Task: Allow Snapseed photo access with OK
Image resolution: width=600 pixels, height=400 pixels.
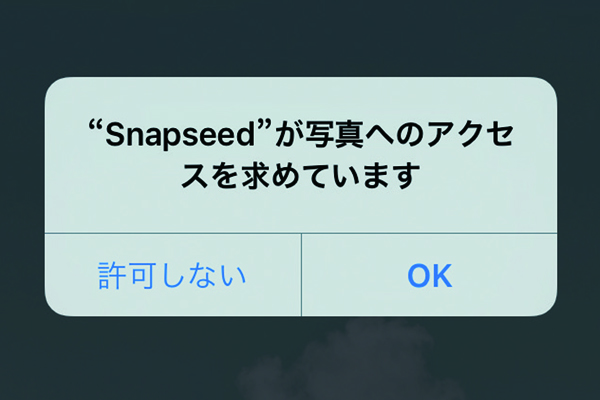Action: 429,275
